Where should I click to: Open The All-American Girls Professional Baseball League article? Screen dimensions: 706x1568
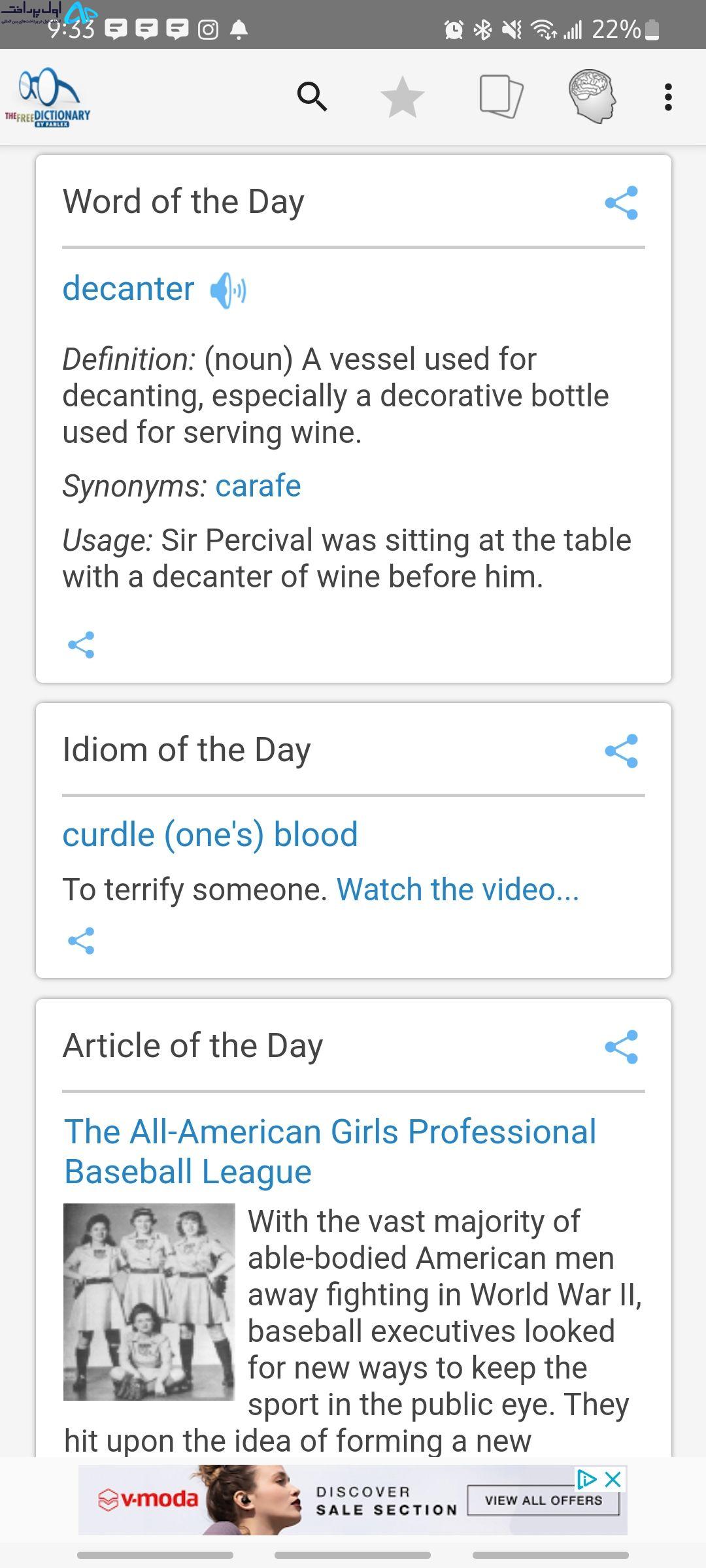pos(330,1151)
